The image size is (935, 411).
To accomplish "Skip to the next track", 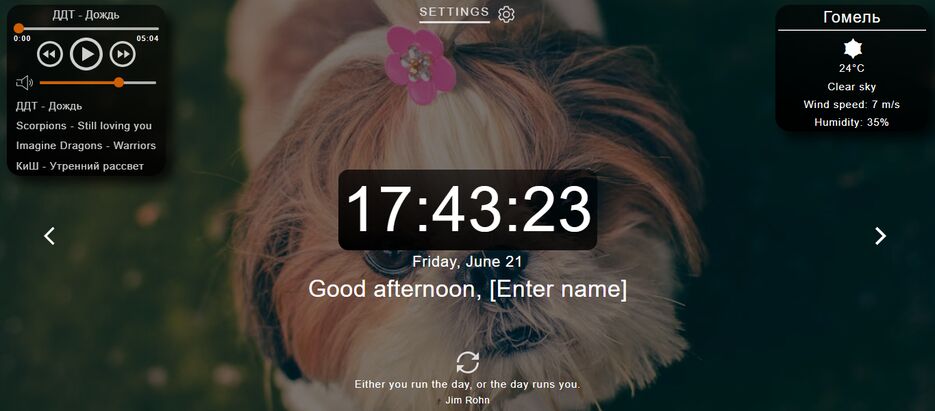I will click(x=122, y=54).
